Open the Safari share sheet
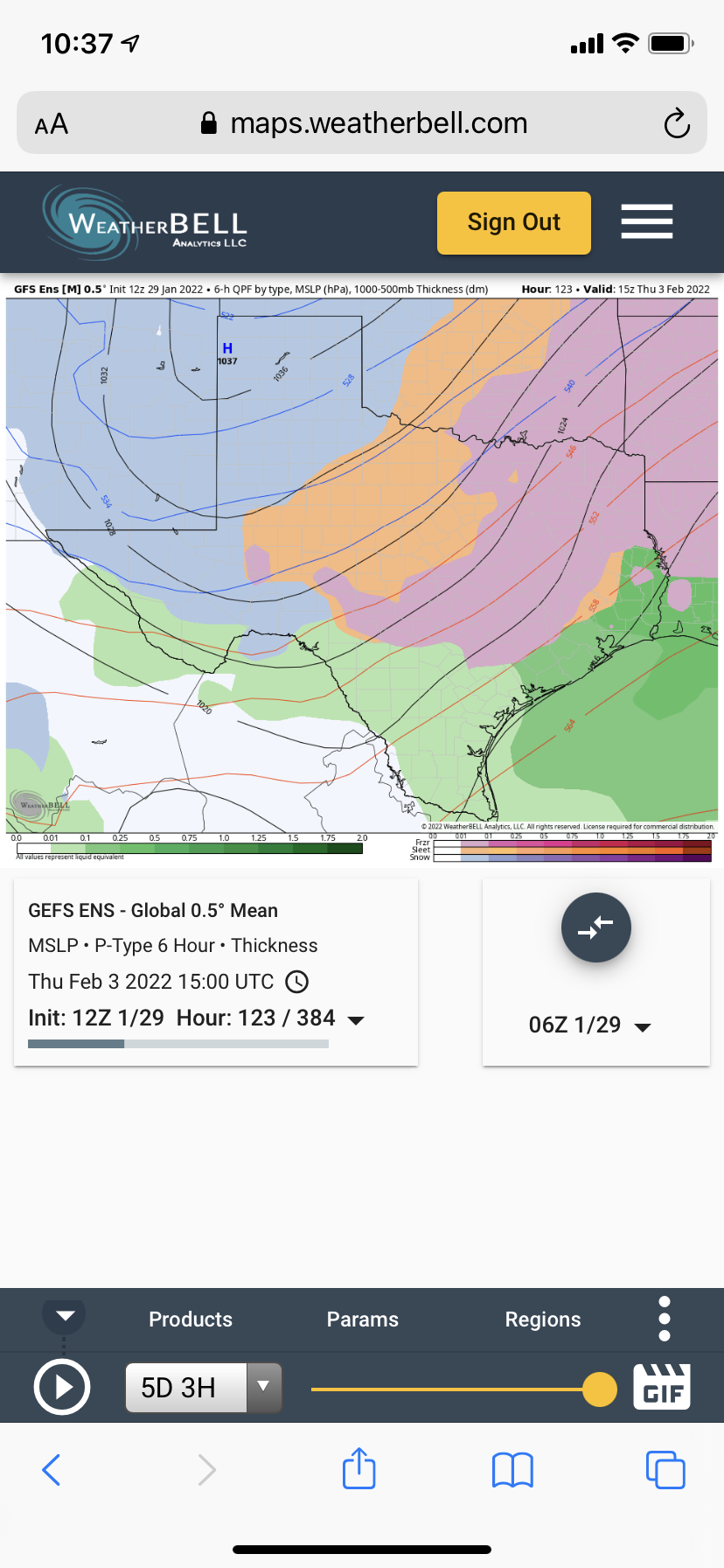The height and width of the screenshot is (1568, 724). coord(359,1468)
